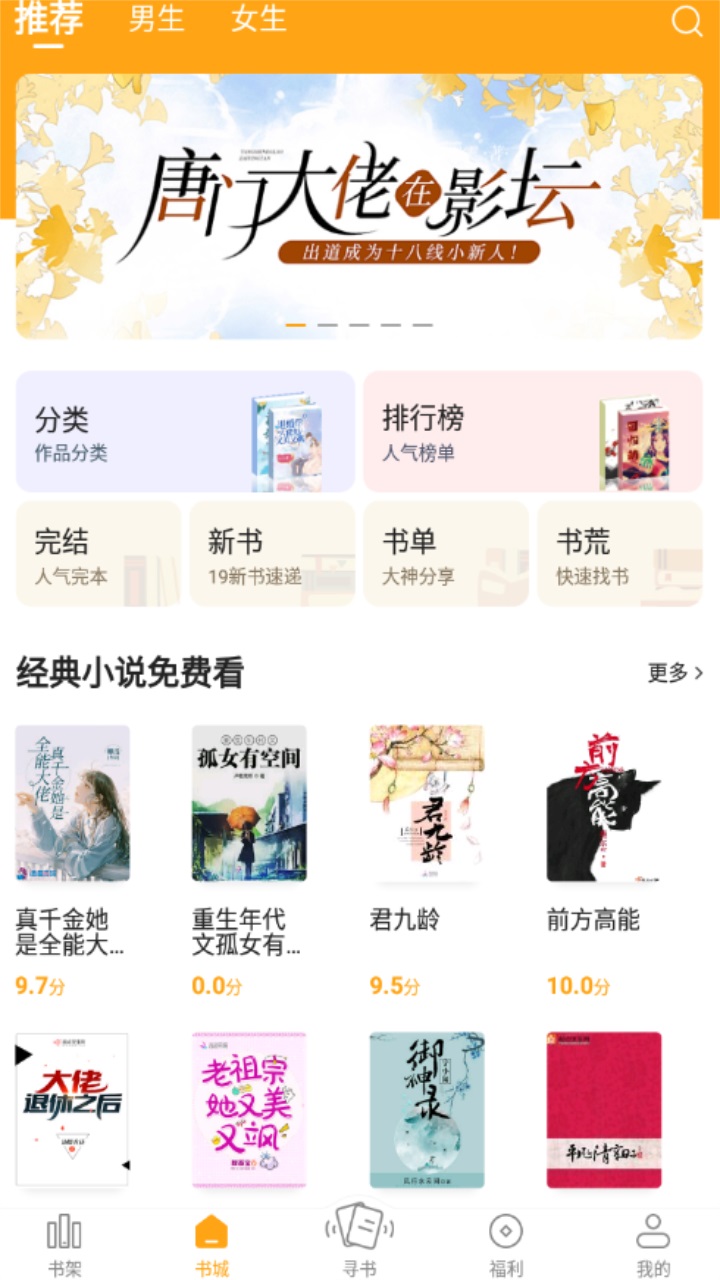
Task: Switch to the 女生 (Female) tab
Action: (x=258, y=20)
